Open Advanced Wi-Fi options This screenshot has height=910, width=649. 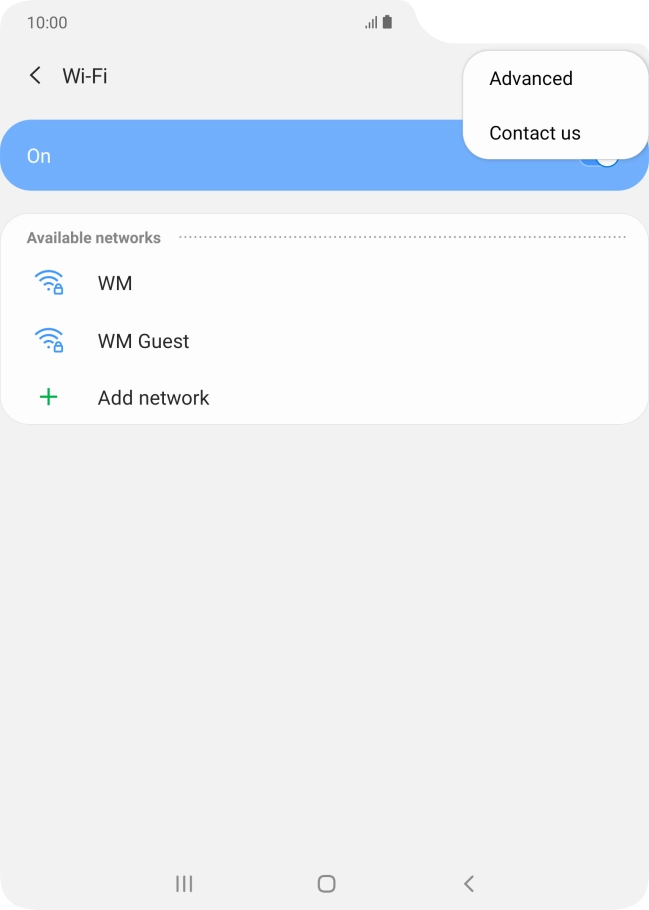pos(531,79)
